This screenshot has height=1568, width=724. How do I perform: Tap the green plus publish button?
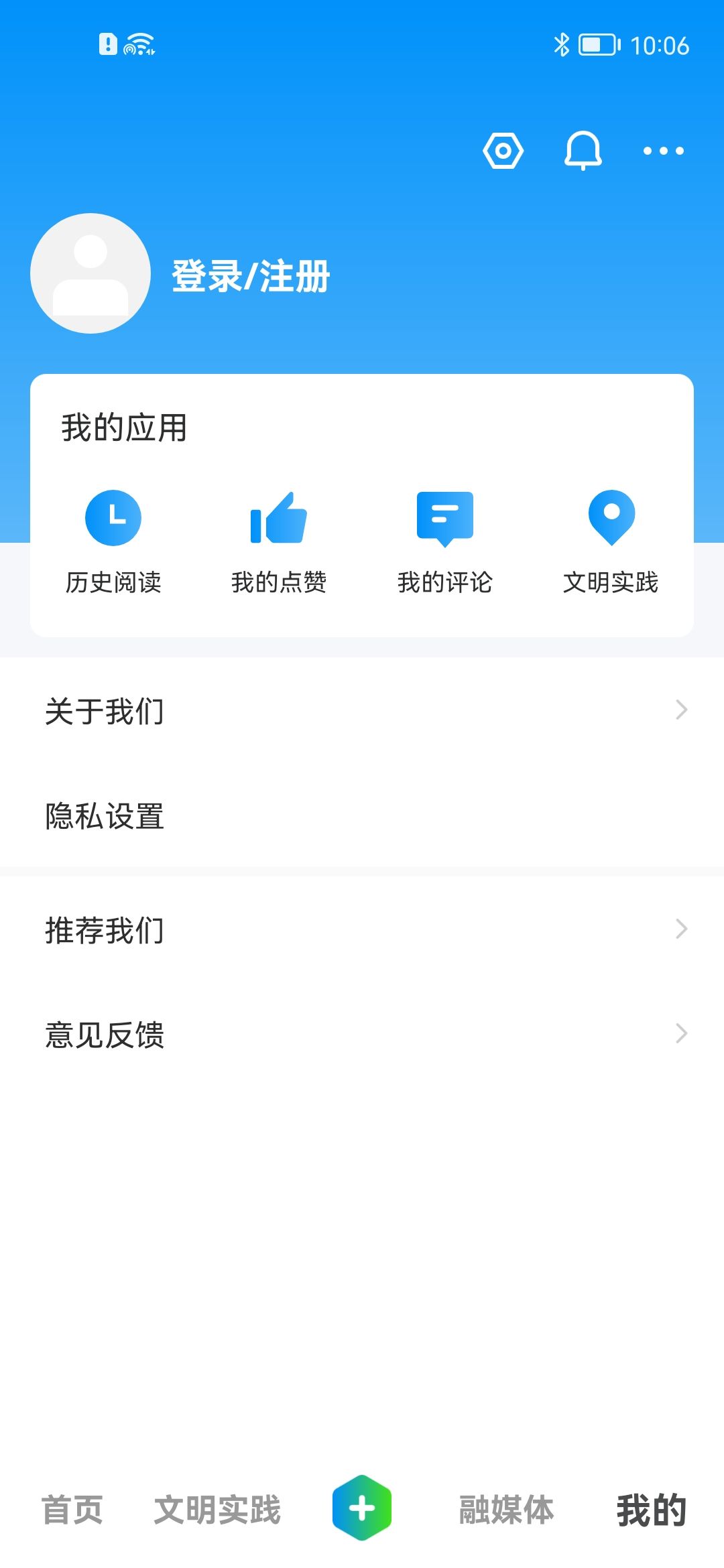tap(362, 1508)
